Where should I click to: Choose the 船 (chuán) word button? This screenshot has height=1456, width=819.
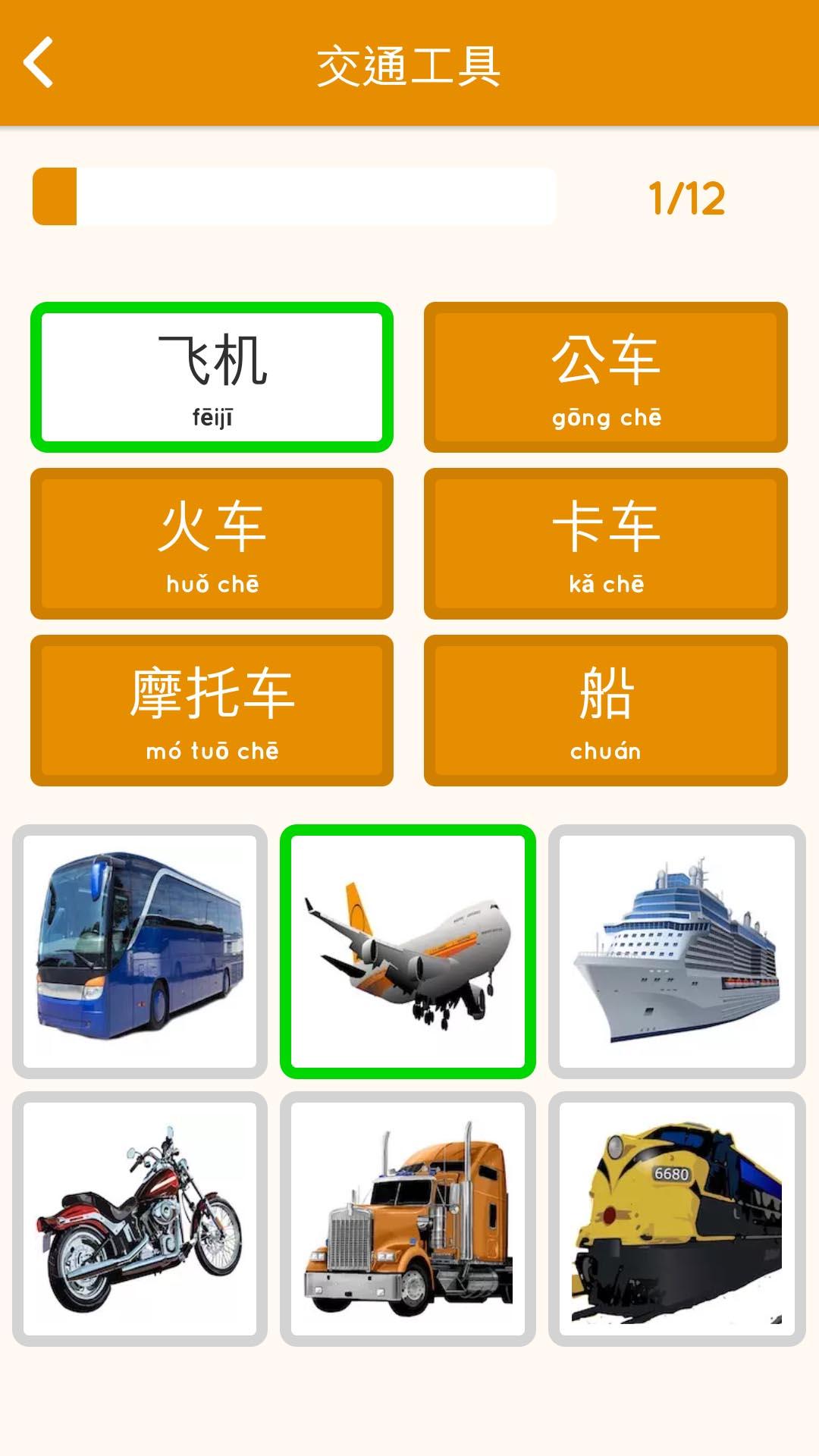(x=605, y=711)
